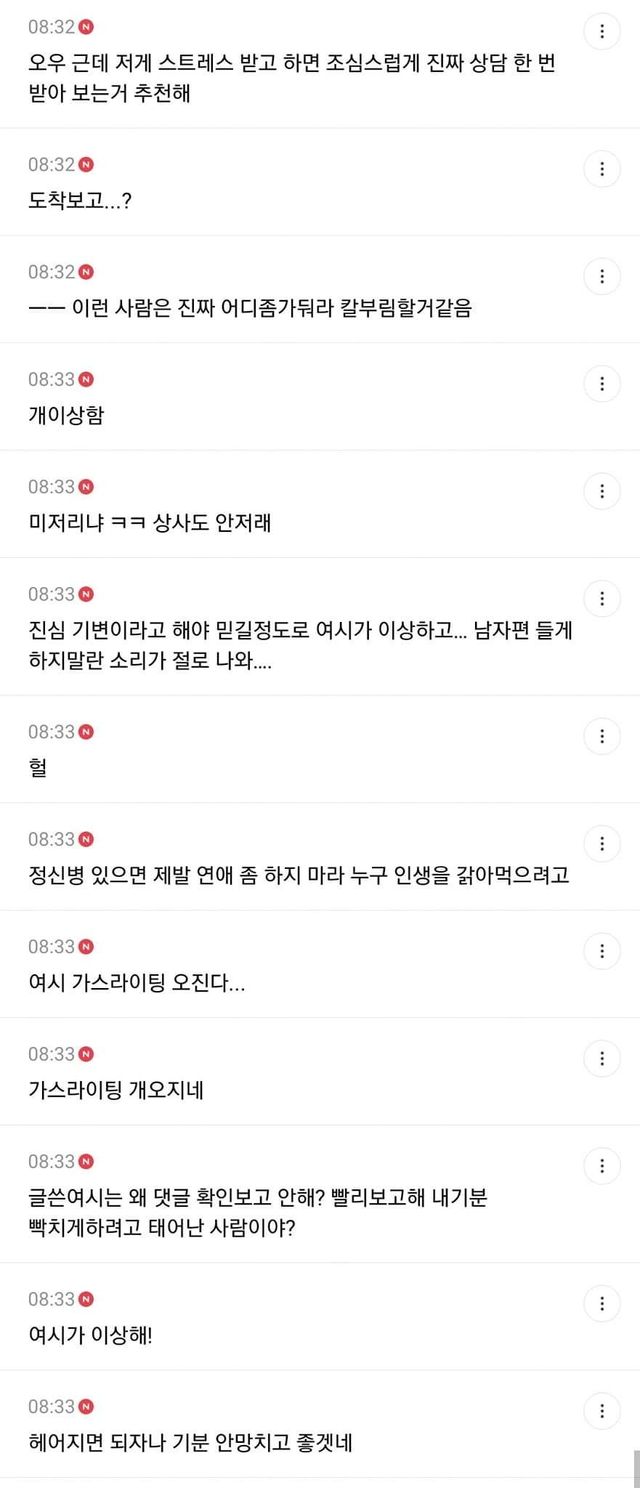Open the more menu on '진심 기변이라고' comment
The width and height of the screenshot is (640, 1488).
602,598
